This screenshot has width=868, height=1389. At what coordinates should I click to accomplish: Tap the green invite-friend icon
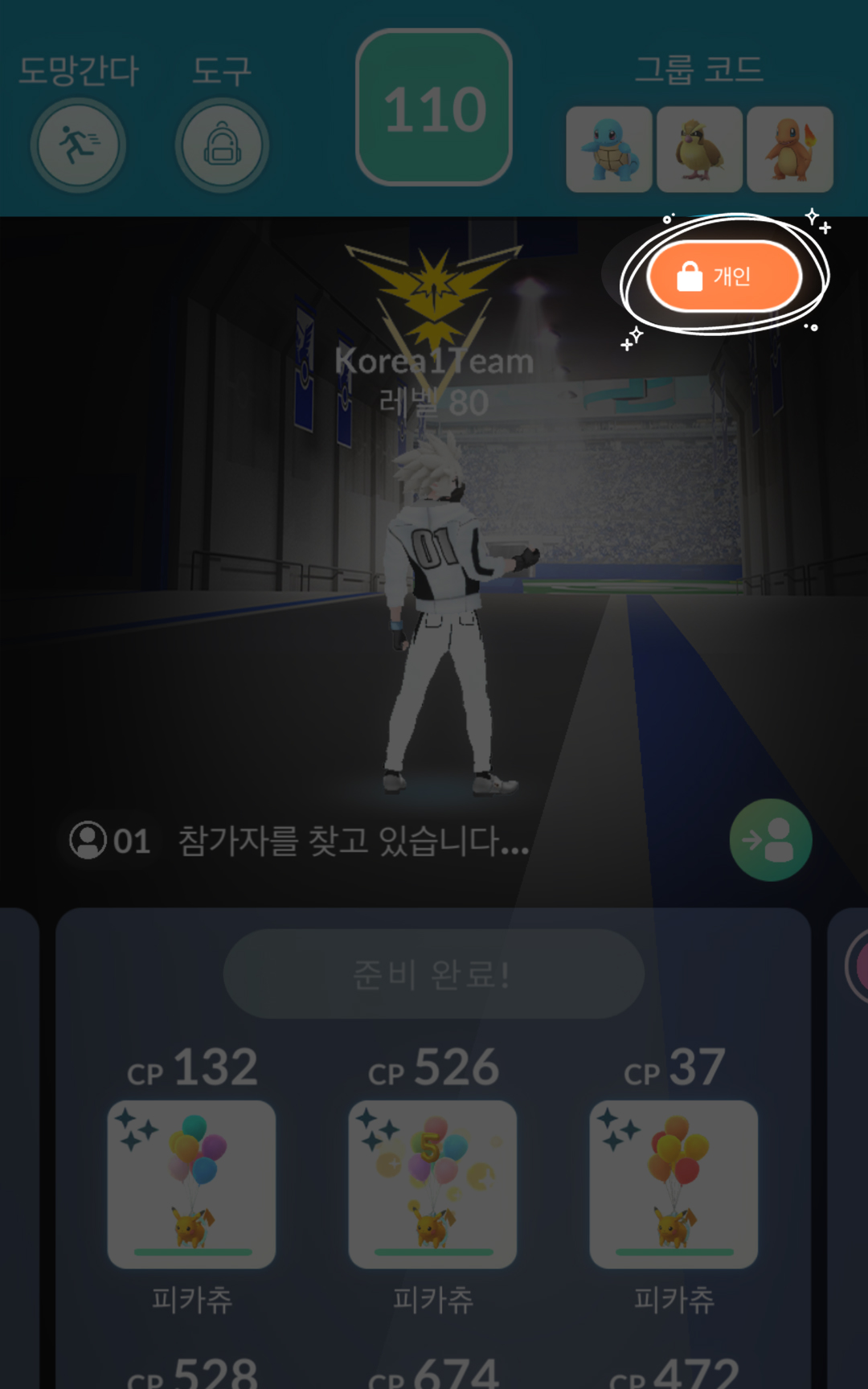point(770,838)
